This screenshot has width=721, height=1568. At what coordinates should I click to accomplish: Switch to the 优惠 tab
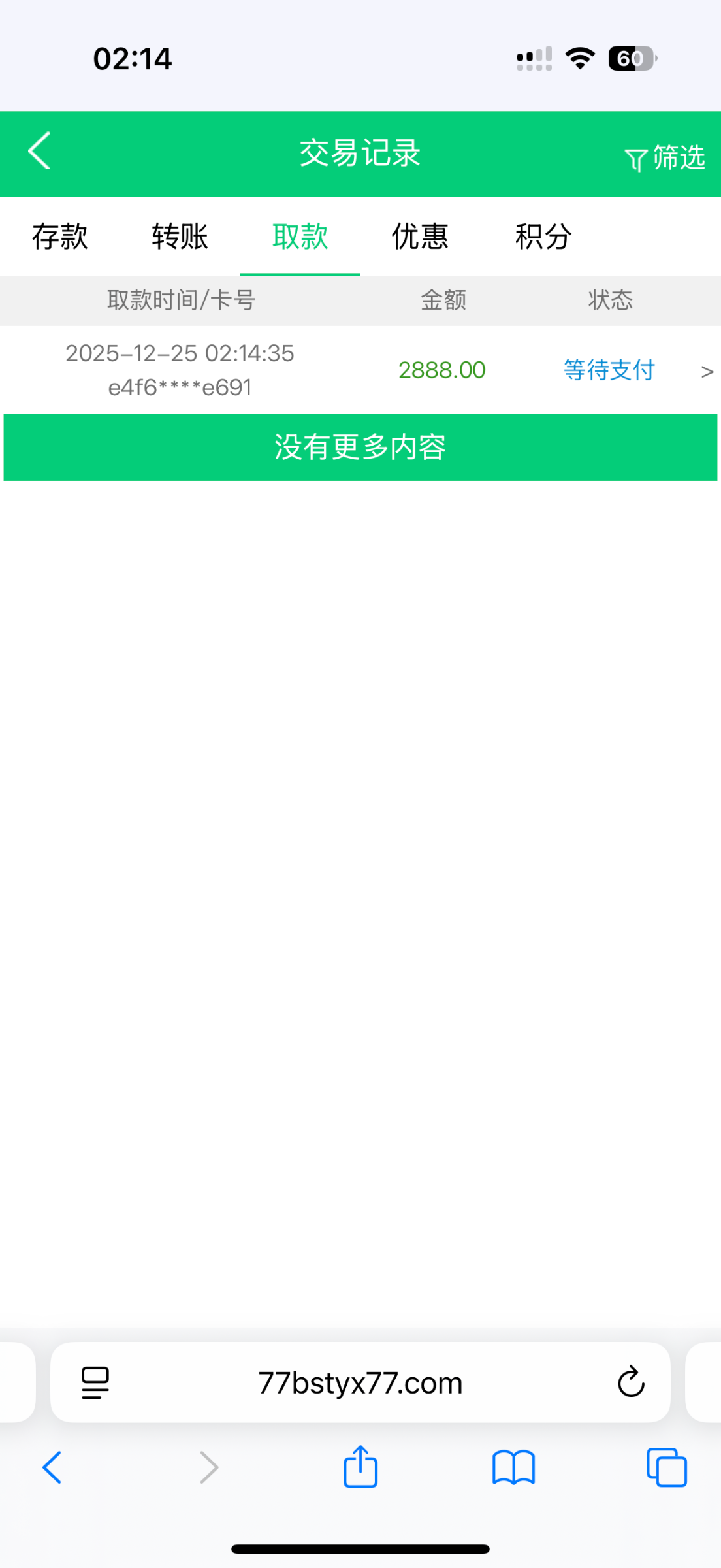click(x=420, y=237)
